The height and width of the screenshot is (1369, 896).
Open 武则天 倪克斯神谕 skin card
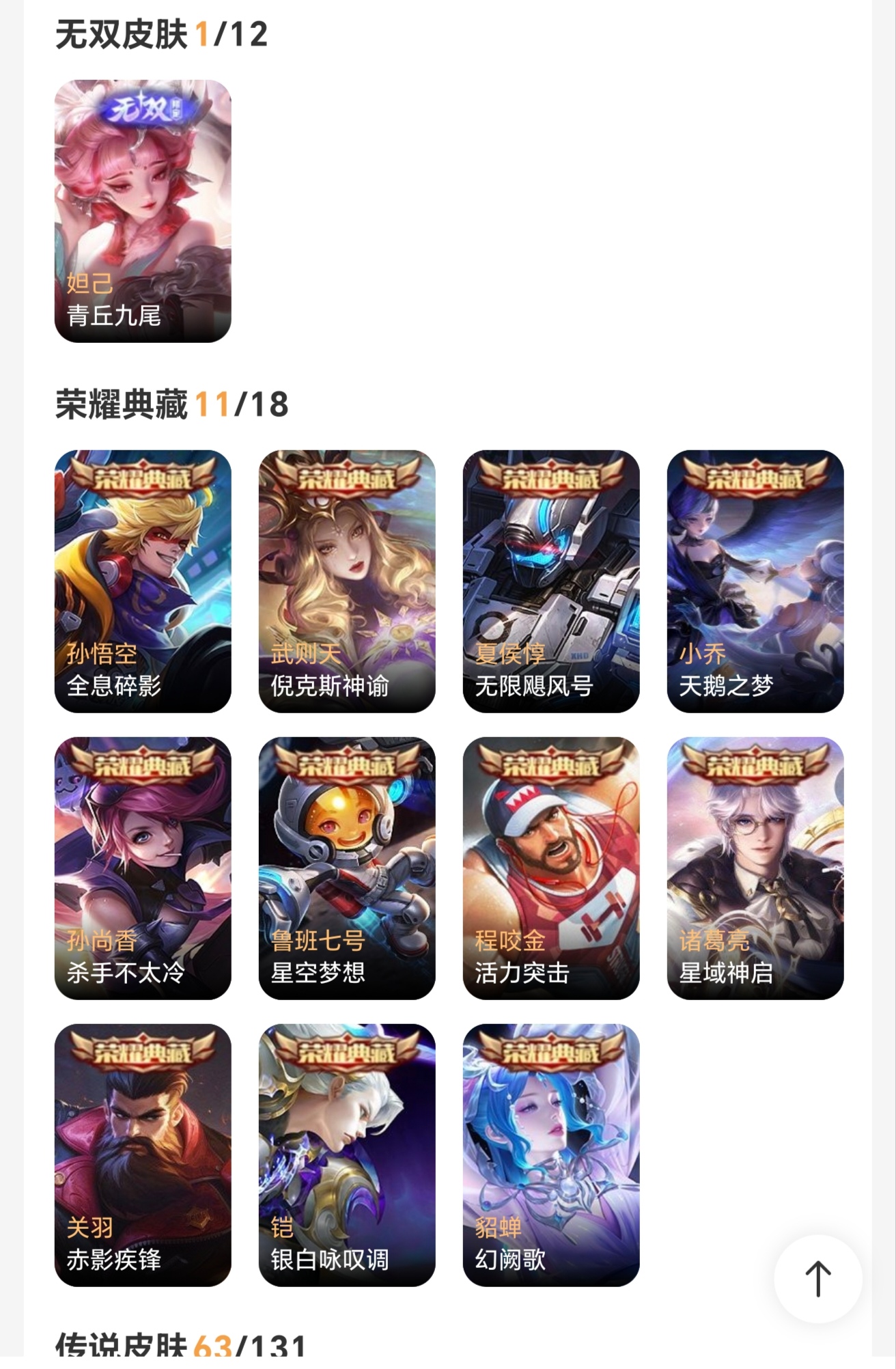pyautogui.click(x=347, y=581)
